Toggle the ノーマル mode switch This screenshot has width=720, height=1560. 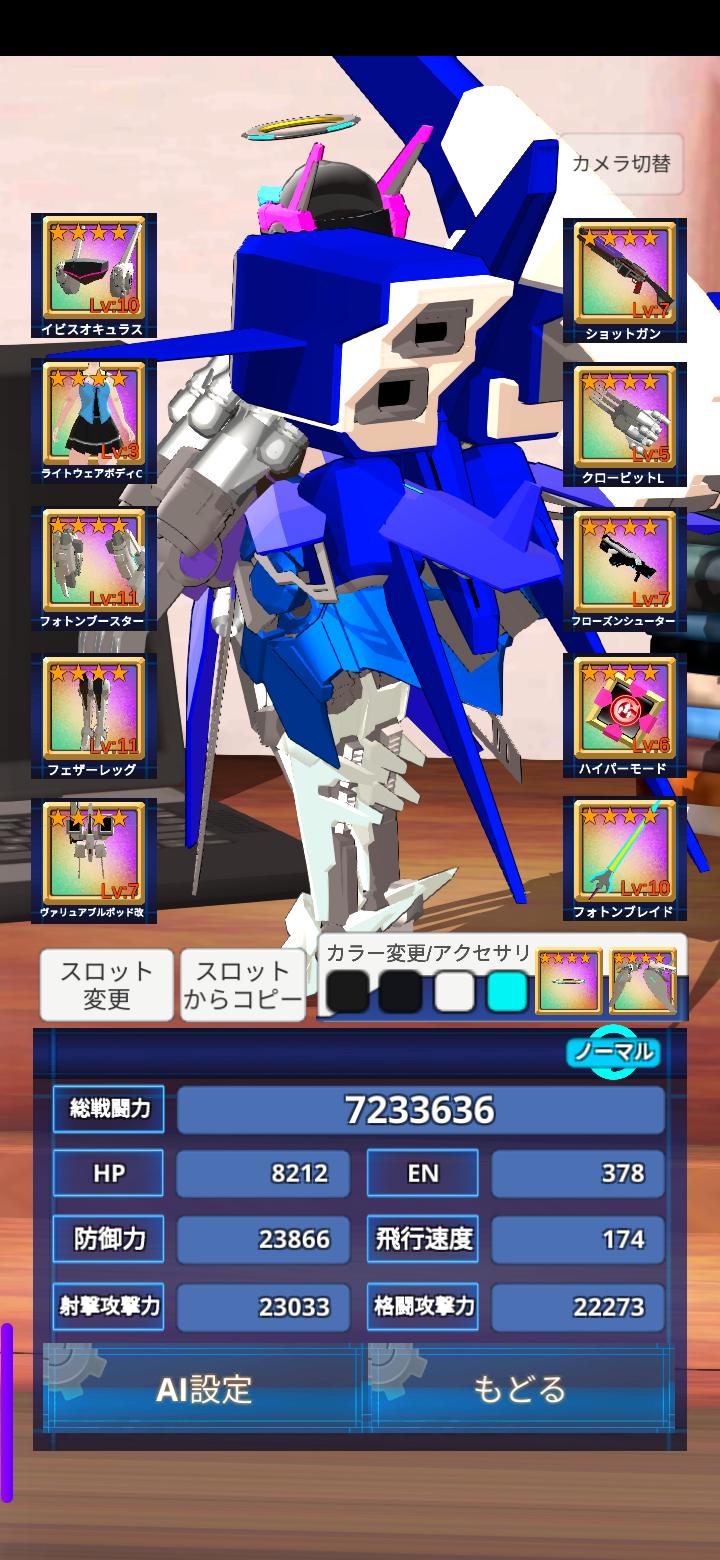tap(613, 1051)
